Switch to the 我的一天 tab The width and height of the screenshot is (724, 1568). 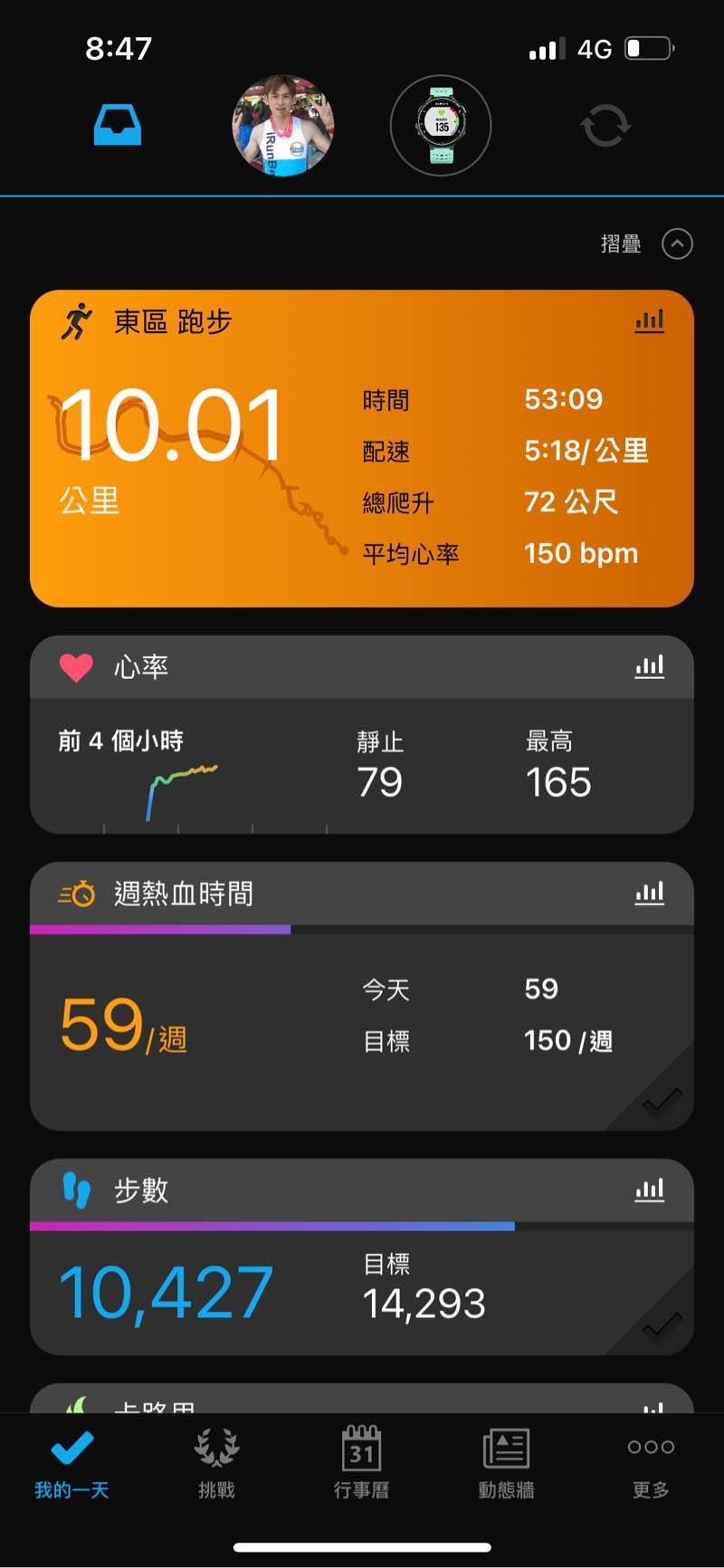[72, 1465]
